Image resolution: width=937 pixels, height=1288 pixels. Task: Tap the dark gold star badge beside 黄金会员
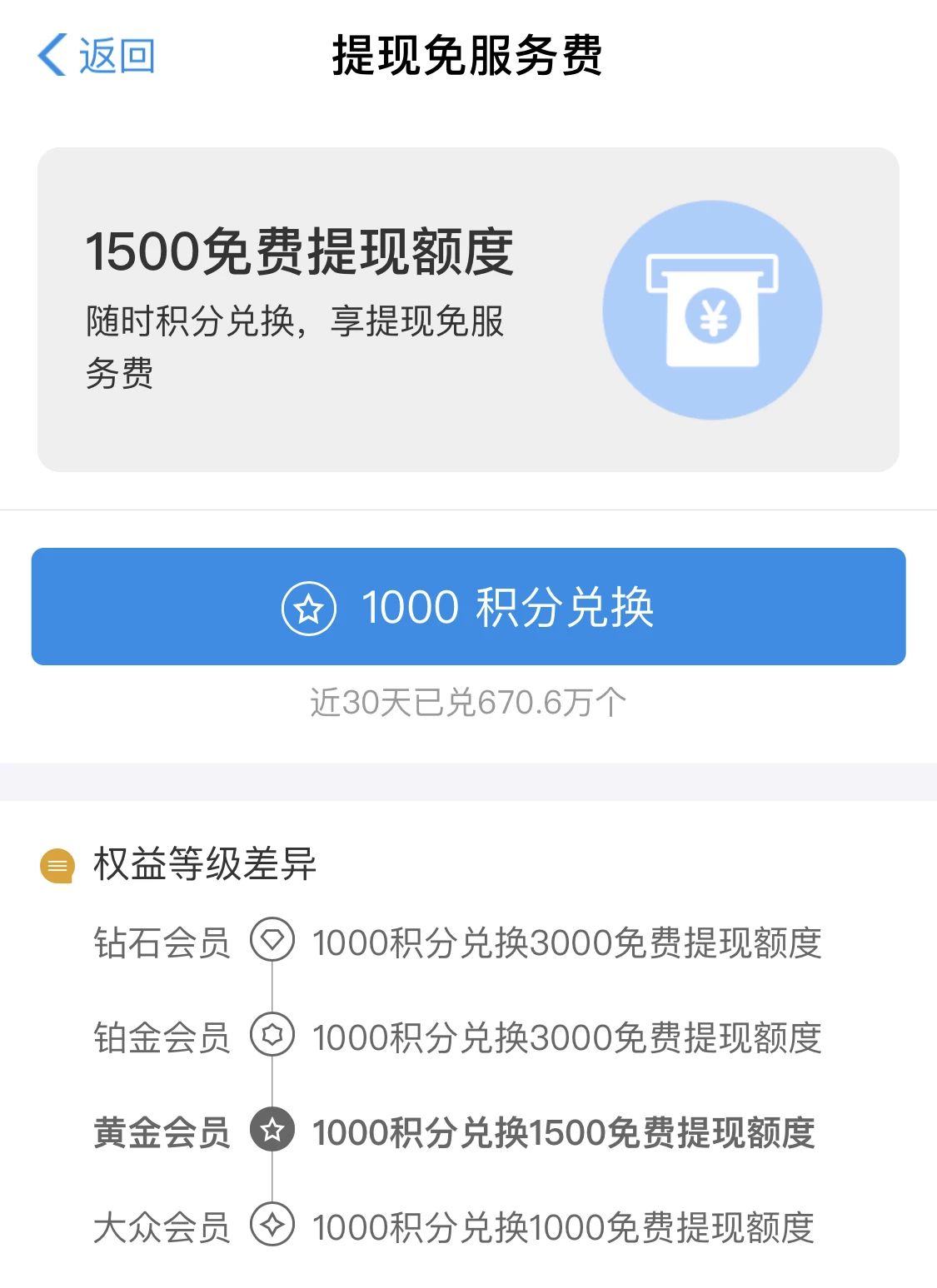coord(272,1131)
